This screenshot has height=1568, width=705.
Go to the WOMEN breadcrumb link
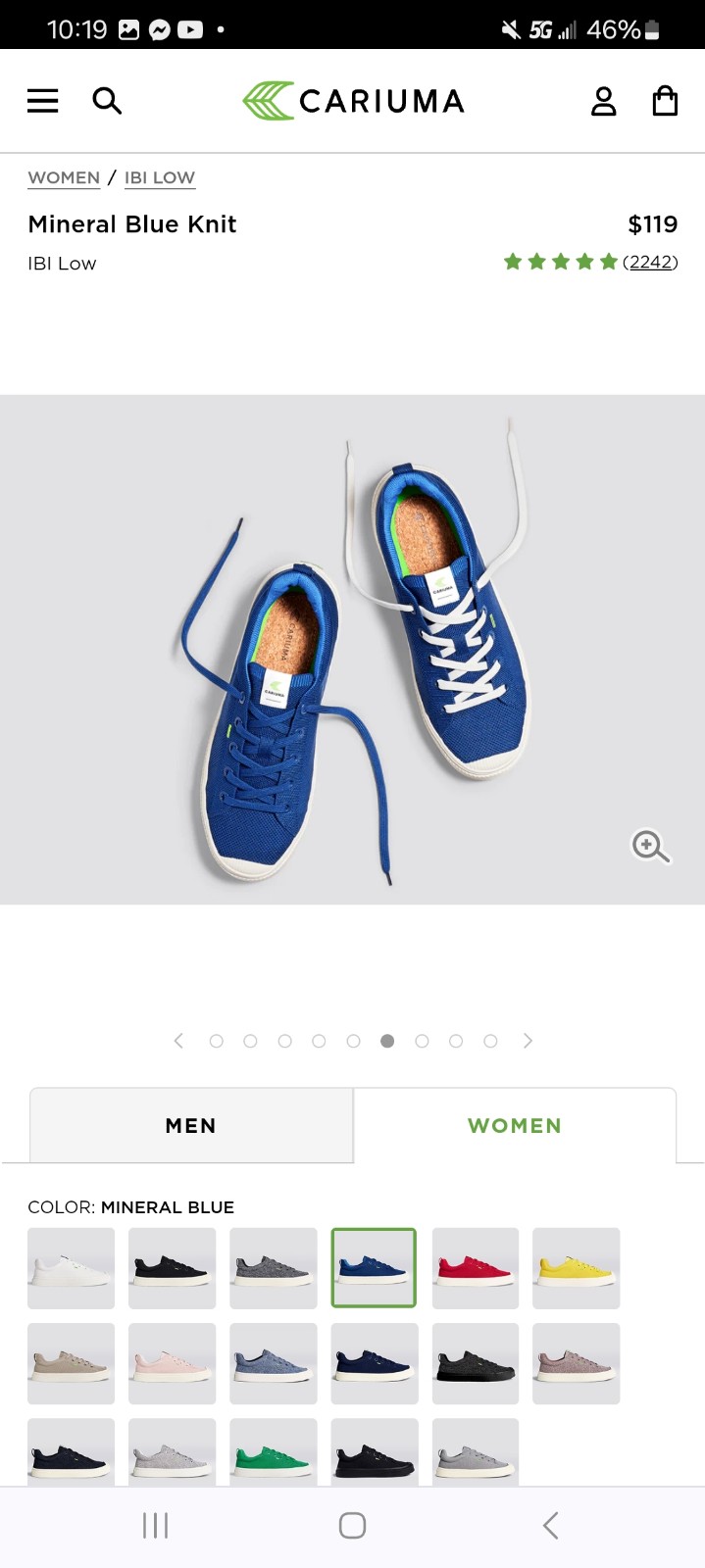64,177
